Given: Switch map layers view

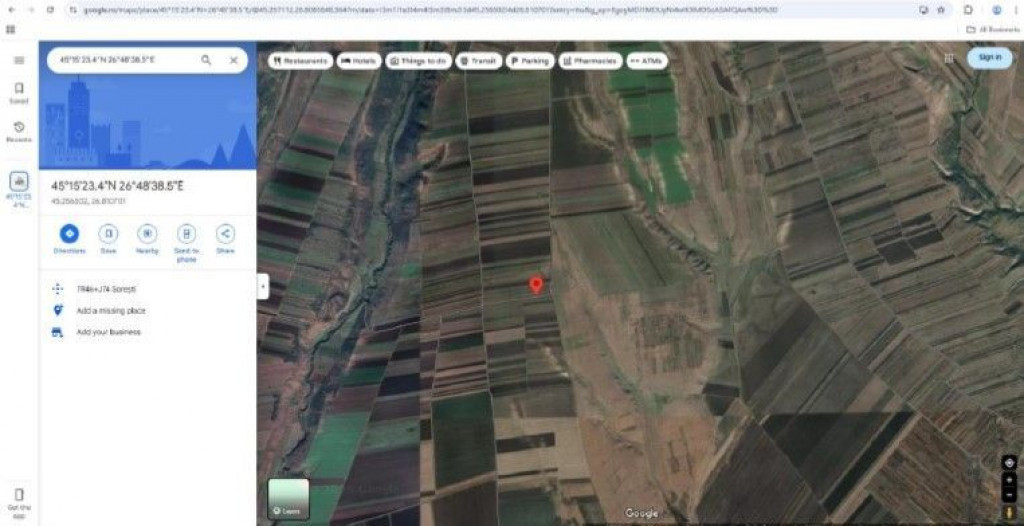Looking at the screenshot, I should click(288, 498).
